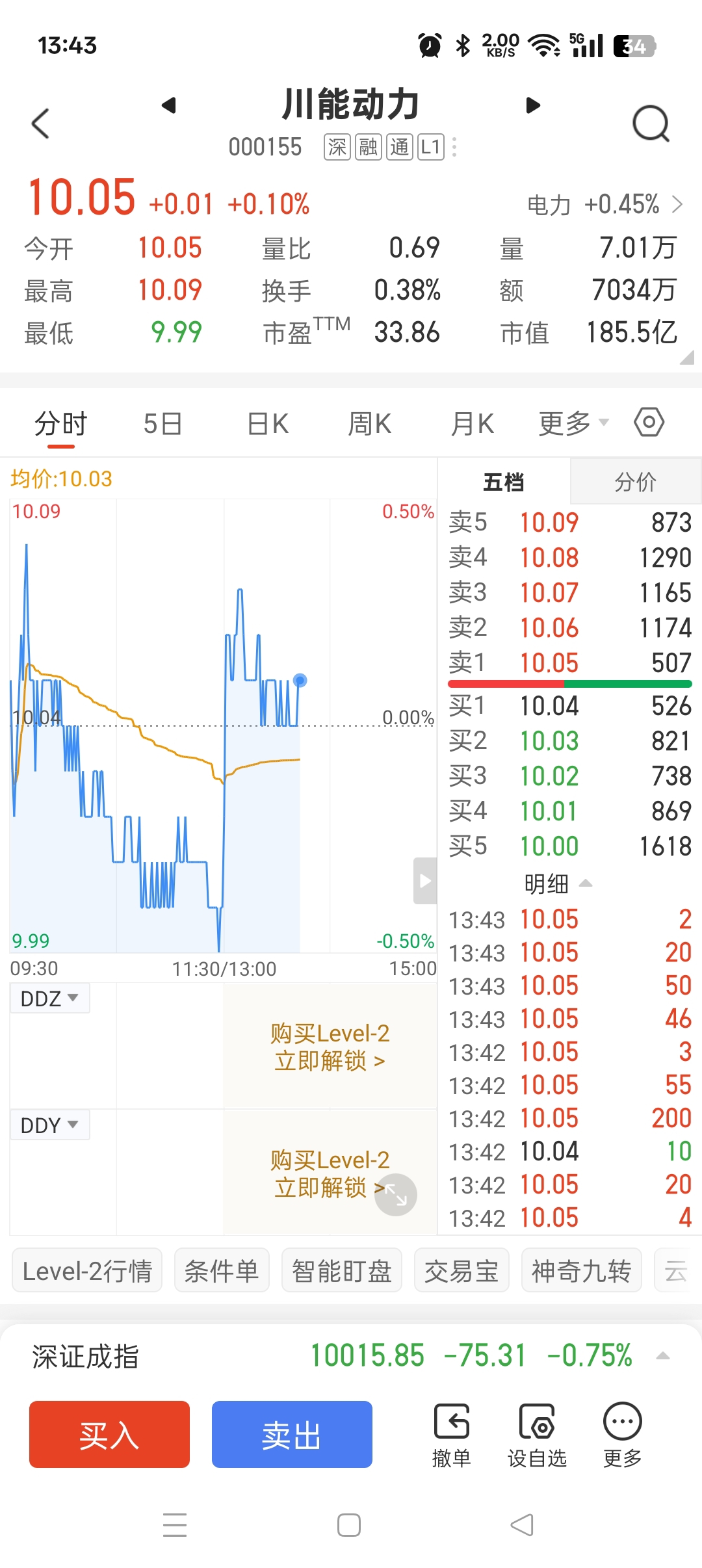Collapse the 明细 trade details
The width and height of the screenshot is (702, 1568).
[558, 883]
